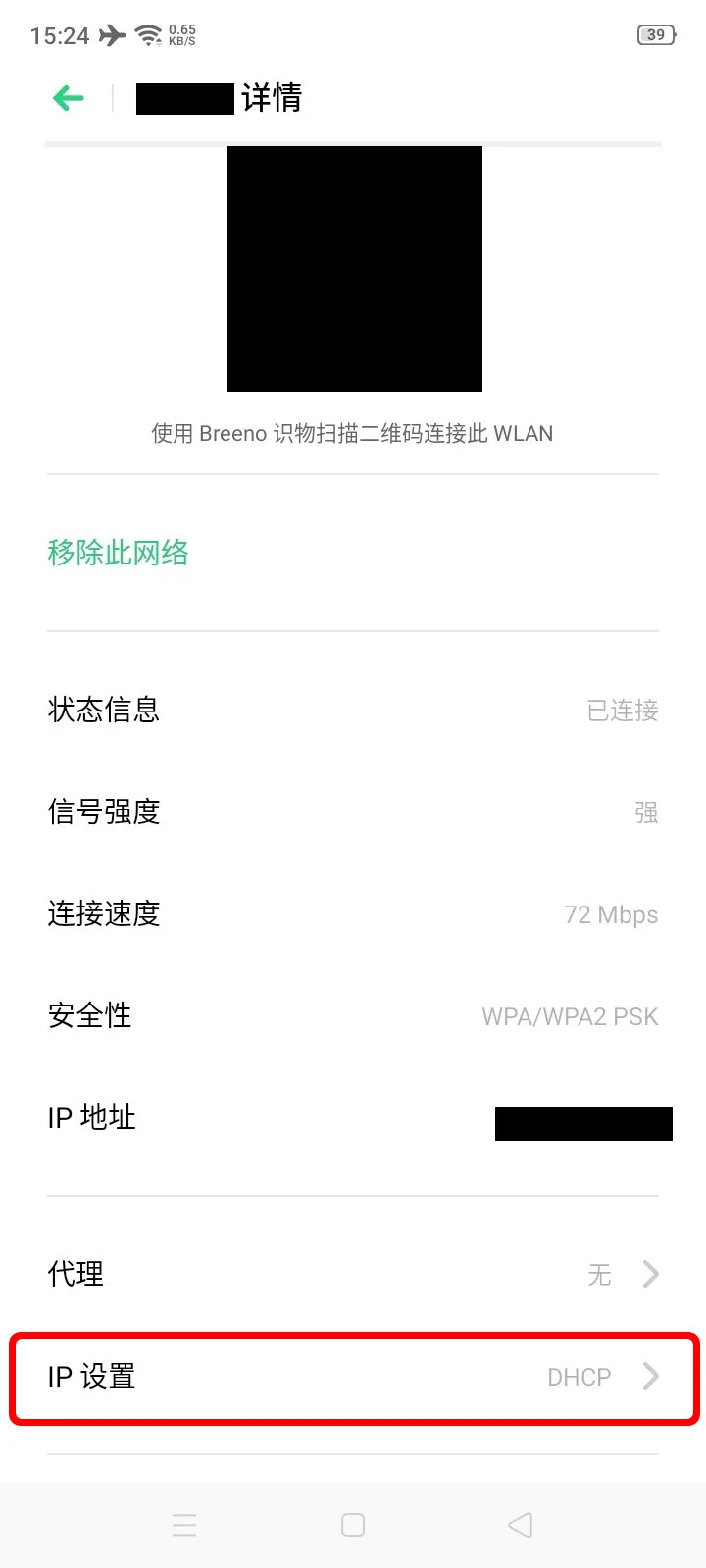Open recent apps from navigation bar
This screenshot has width=706, height=1568.
click(184, 1525)
